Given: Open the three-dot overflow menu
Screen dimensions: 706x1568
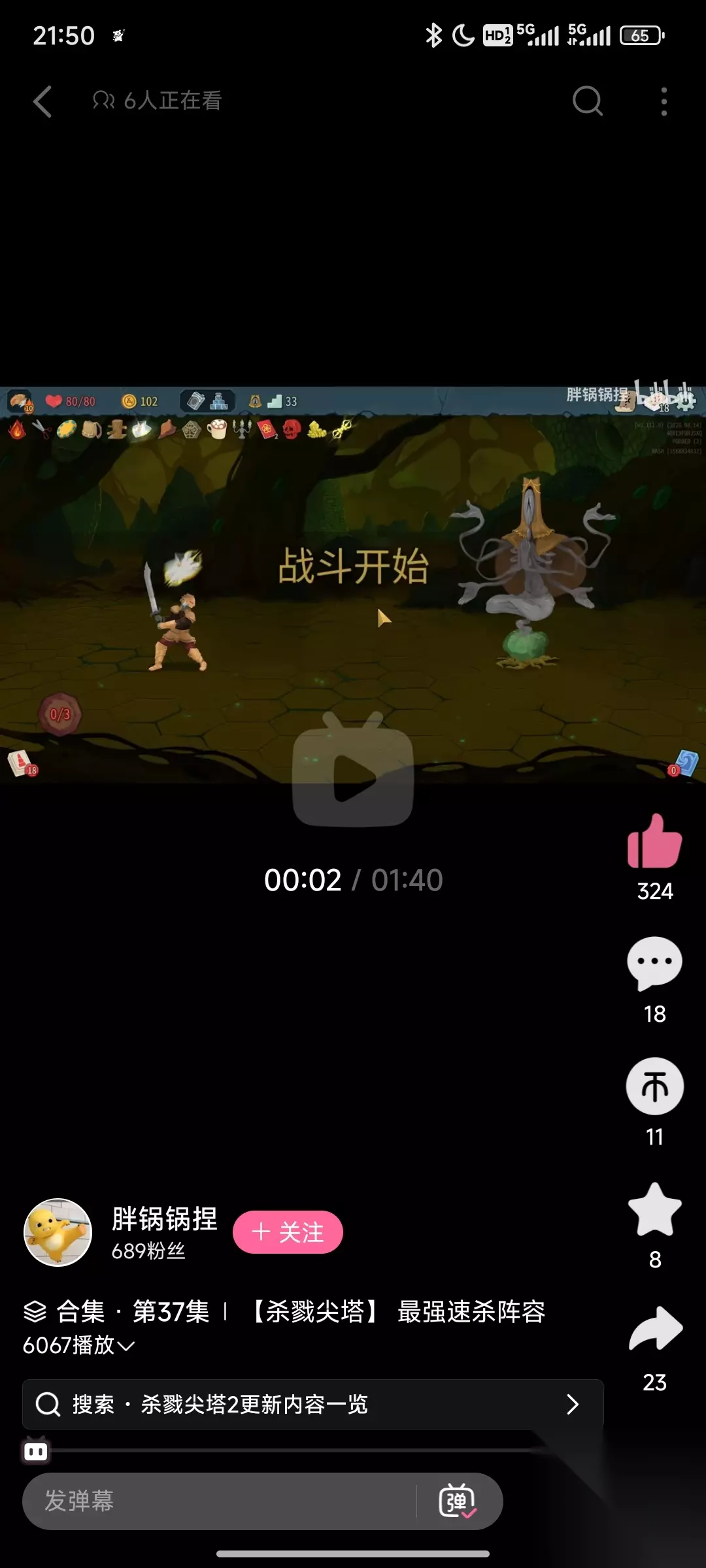Looking at the screenshot, I should tap(664, 102).
